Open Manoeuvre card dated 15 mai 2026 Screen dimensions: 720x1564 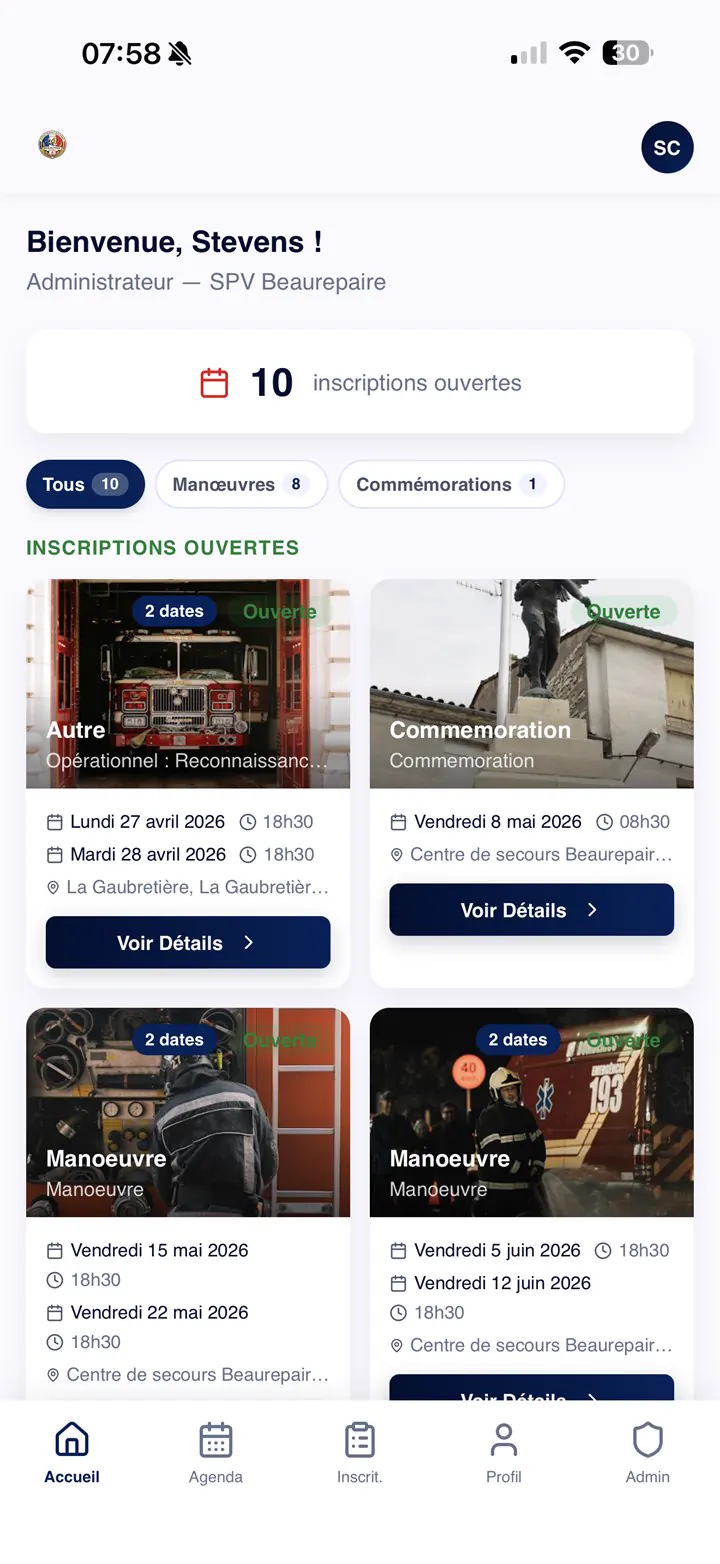pos(188,1112)
